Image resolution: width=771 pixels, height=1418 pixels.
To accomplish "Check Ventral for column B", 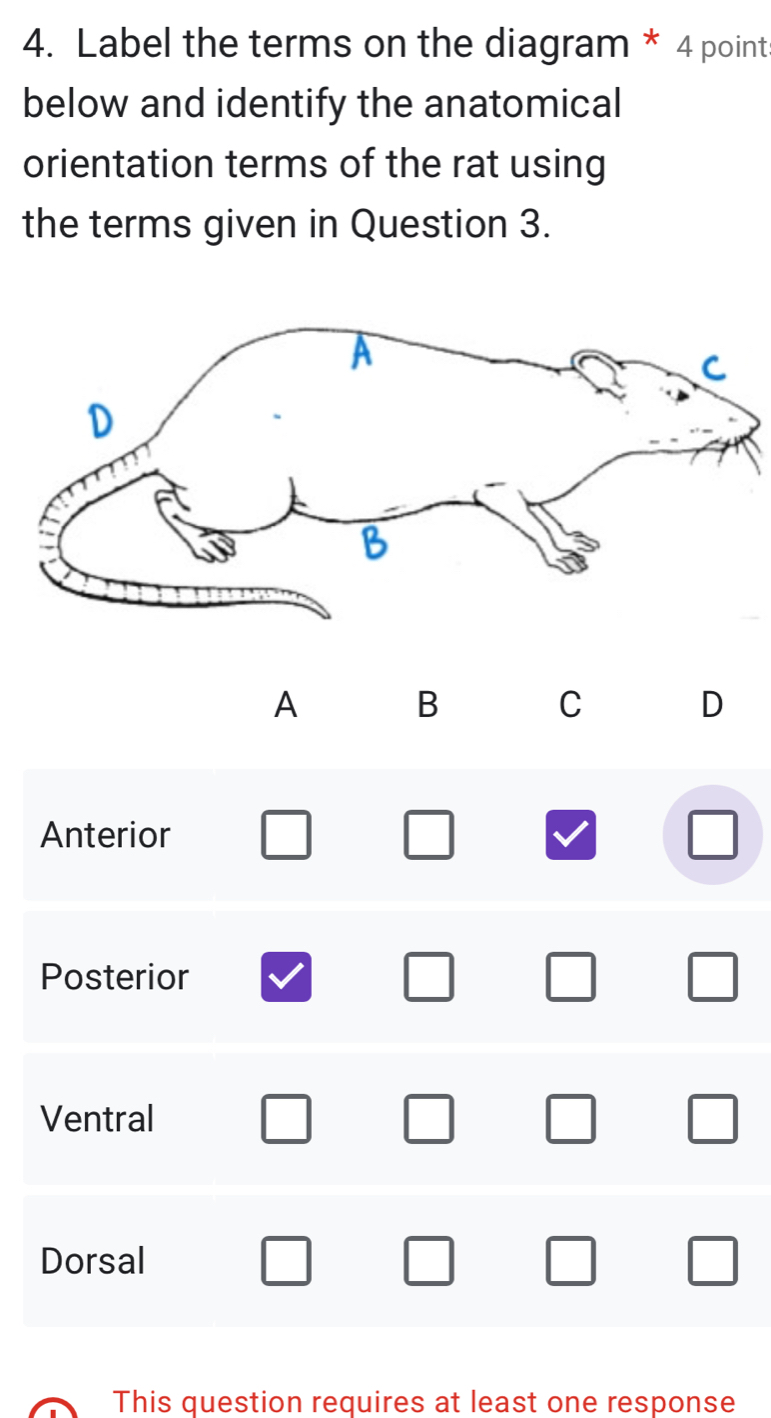I will click(428, 1119).
